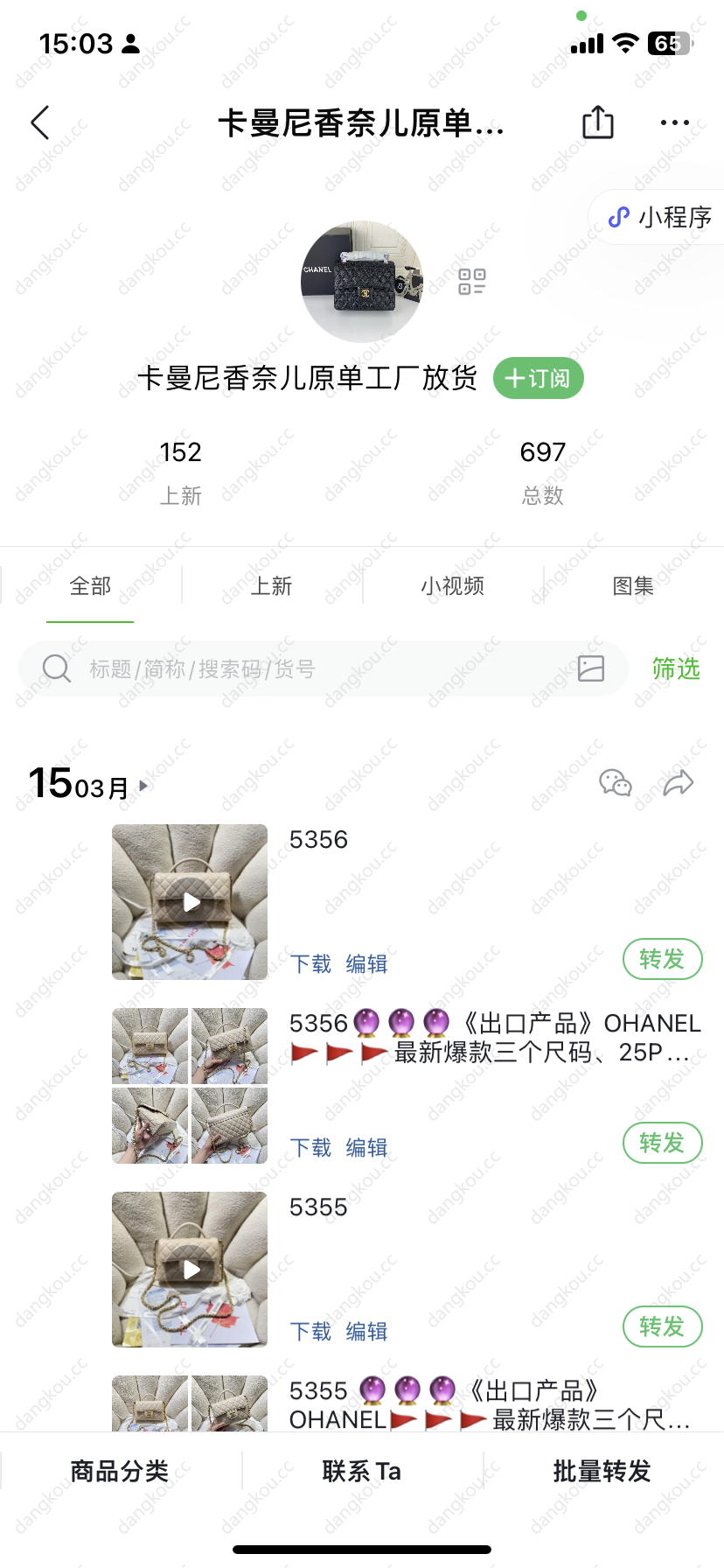Contact the seller via 联系Ta
Image resolution: width=724 pixels, height=1568 pixels.
362,1471
